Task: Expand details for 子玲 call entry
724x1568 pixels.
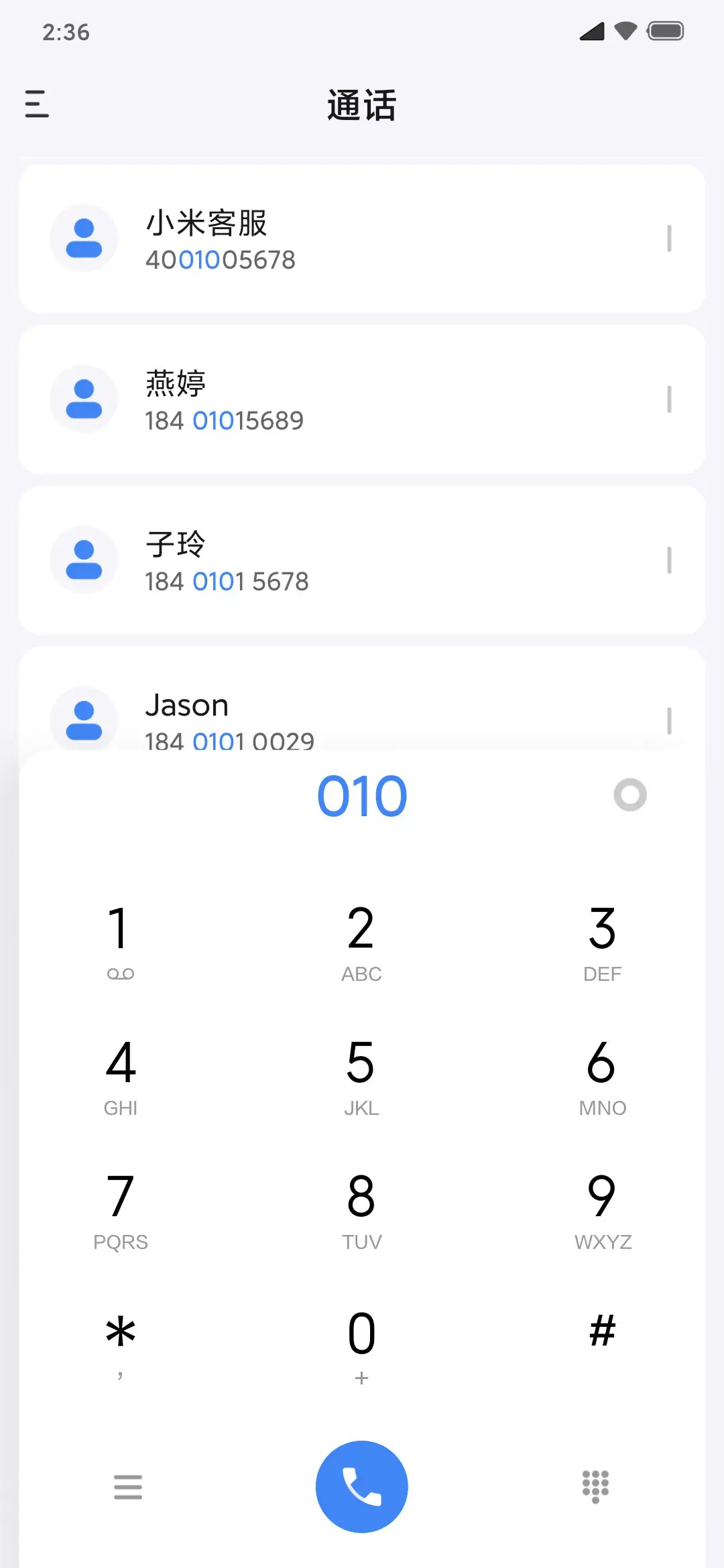Action: (x=670, y=559)
